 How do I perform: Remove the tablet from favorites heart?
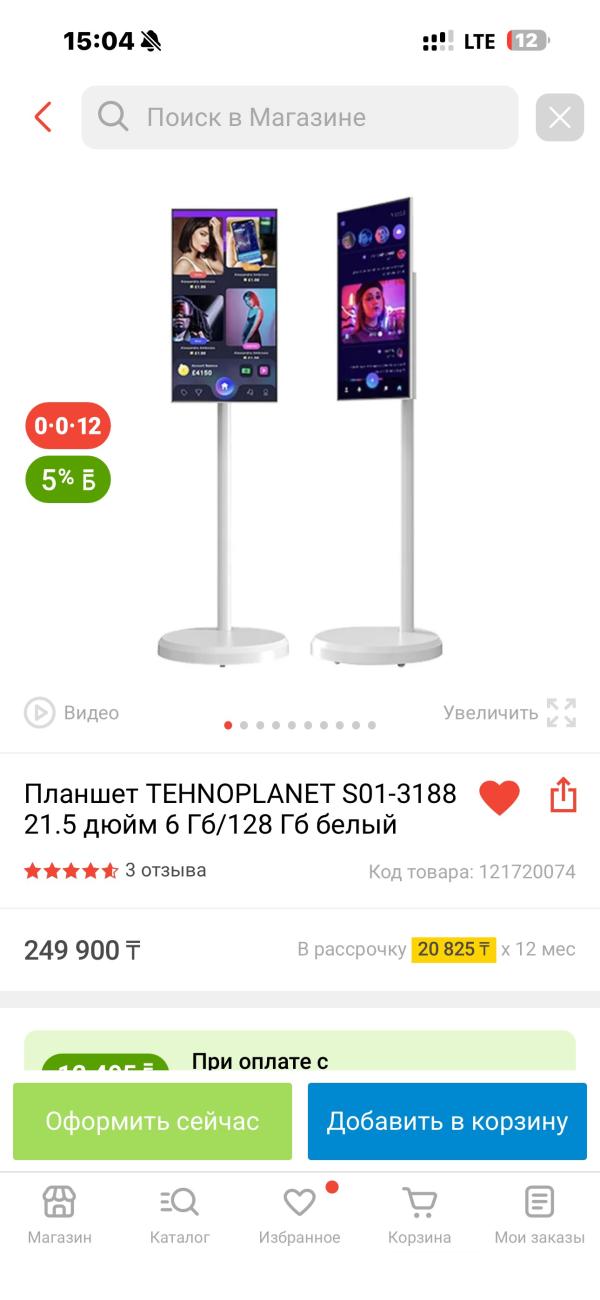tap(499, 797)
